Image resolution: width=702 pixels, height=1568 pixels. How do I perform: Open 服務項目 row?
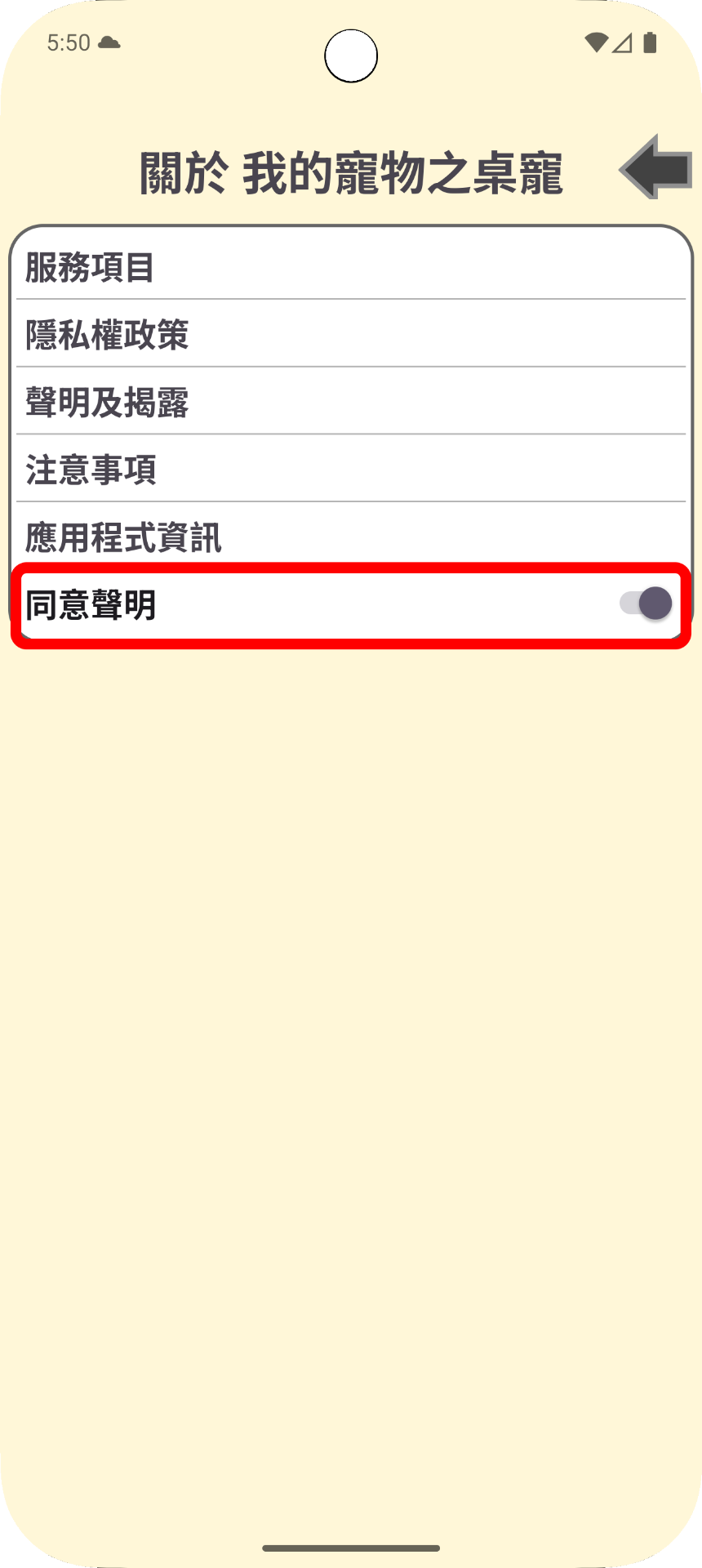351,267
